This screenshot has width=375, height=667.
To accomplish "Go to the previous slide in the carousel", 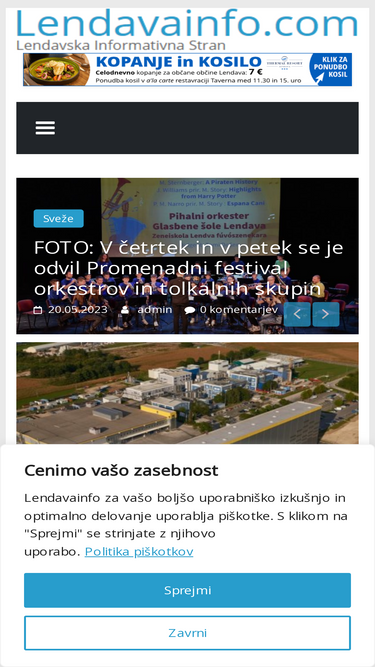I will pyautogui.click(x=297, y=314).
